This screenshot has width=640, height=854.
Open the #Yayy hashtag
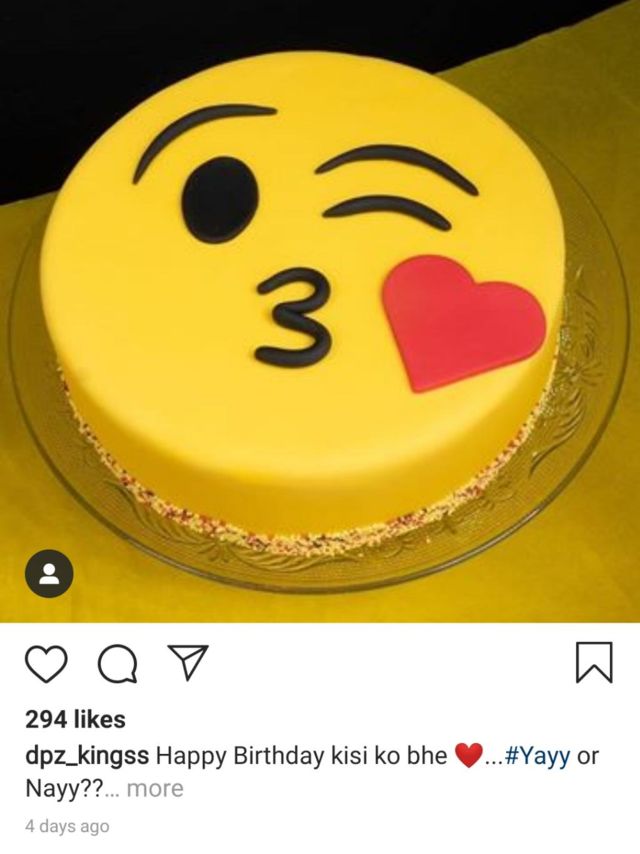point(538,756)
